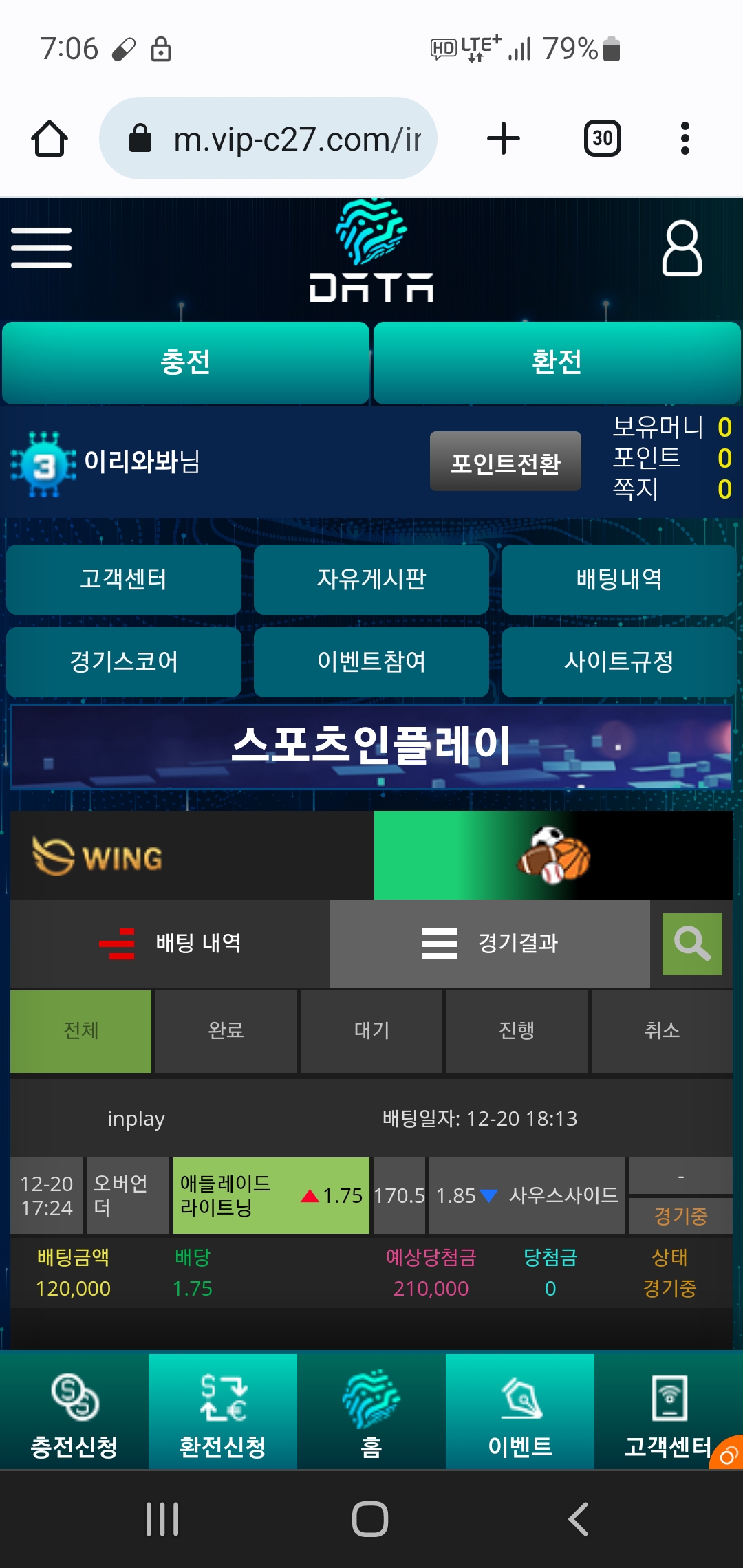The height and width of the screenshot is (1568, 743).
Task: Open 포인트전환 point conversion
Action: coord(505,462)
